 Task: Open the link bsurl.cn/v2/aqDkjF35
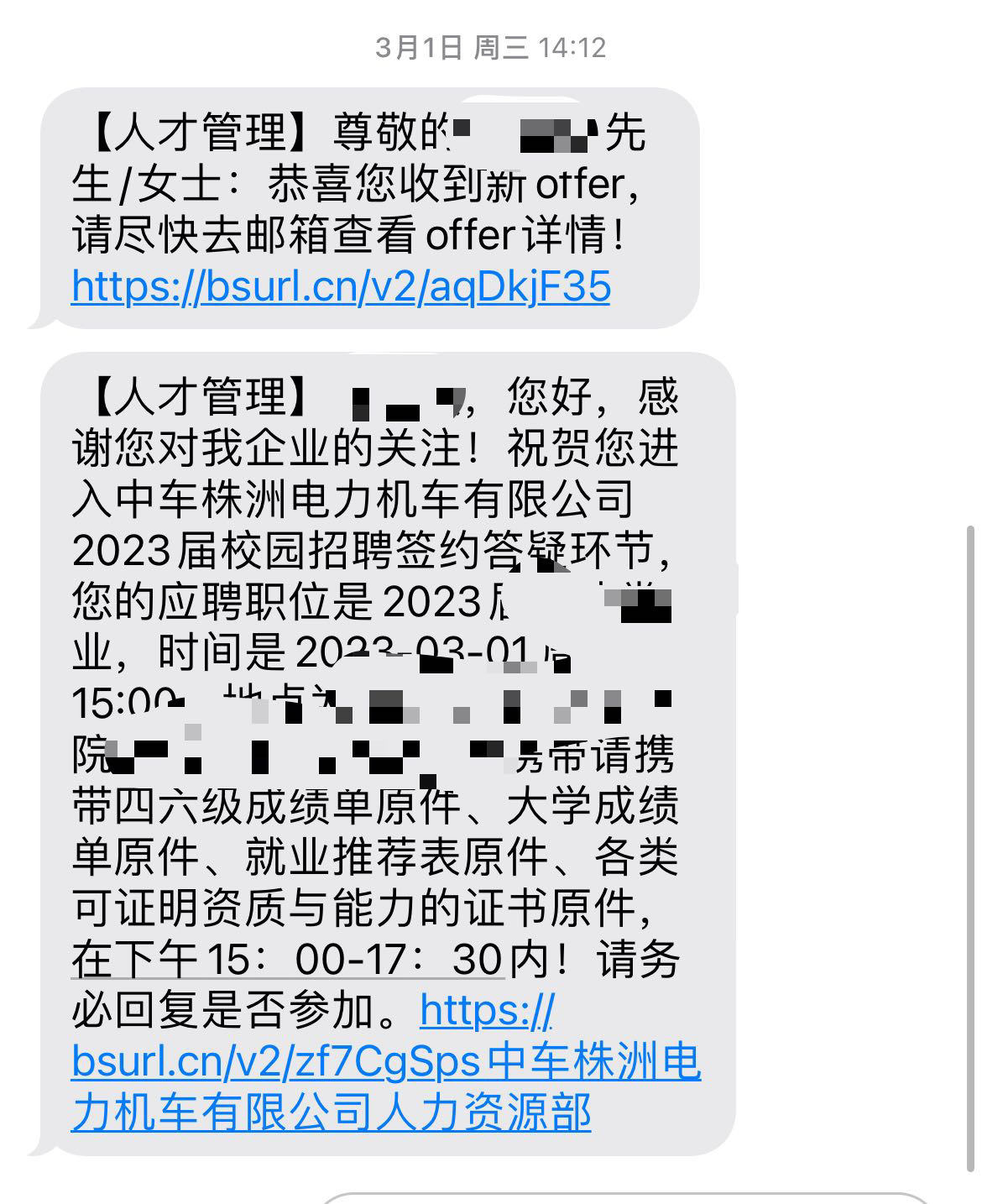(340, 288)
